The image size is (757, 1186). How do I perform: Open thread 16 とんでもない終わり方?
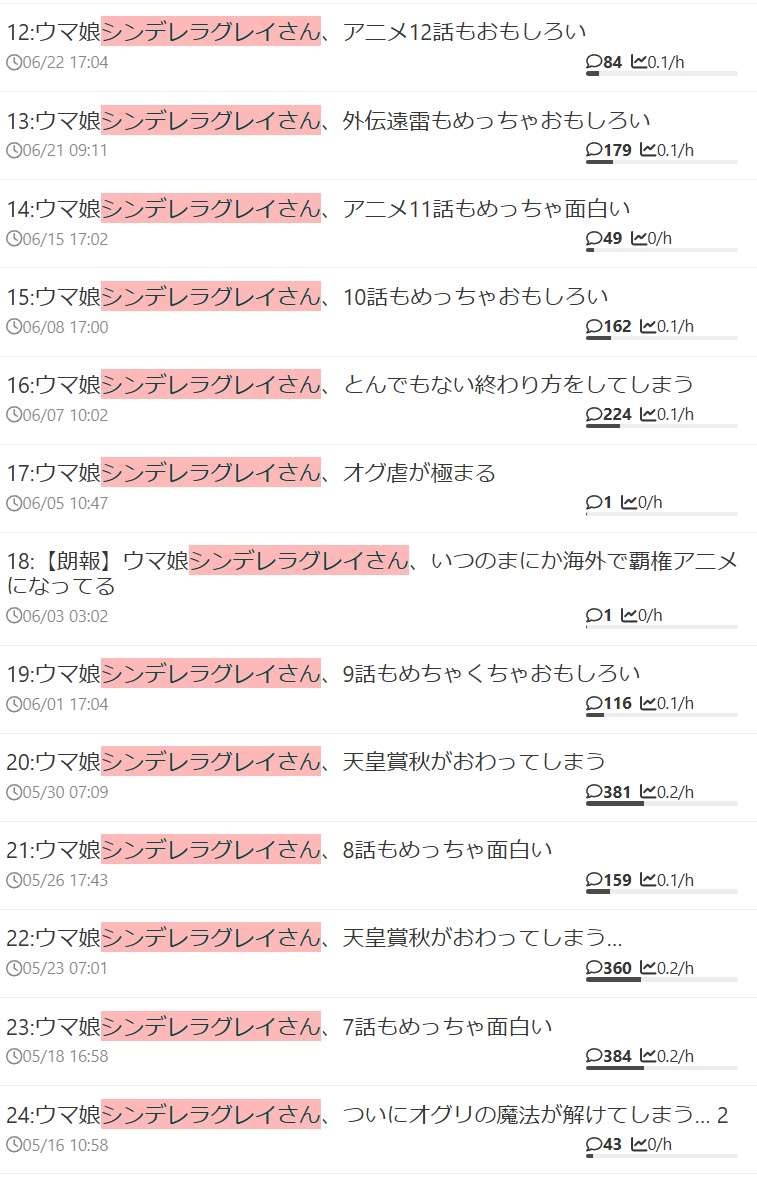350,384
